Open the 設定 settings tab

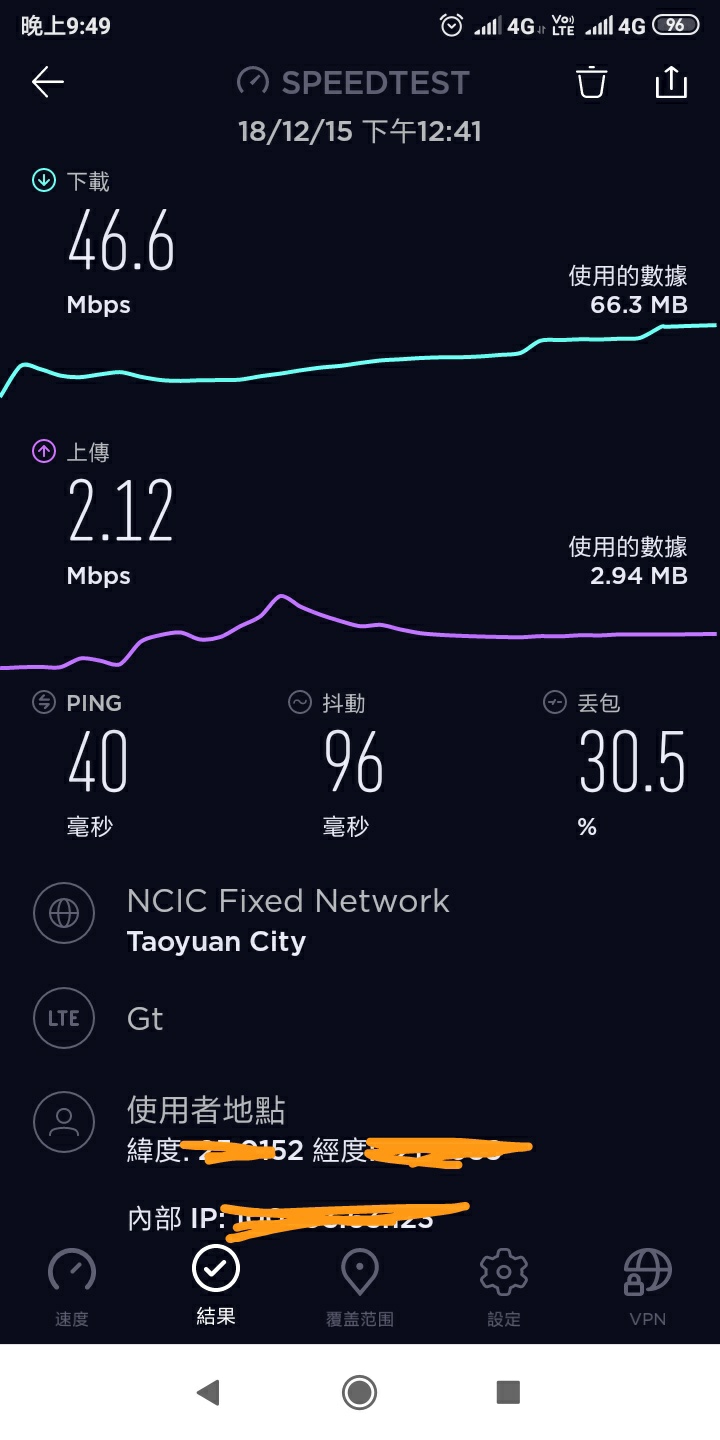(504, 1288)
